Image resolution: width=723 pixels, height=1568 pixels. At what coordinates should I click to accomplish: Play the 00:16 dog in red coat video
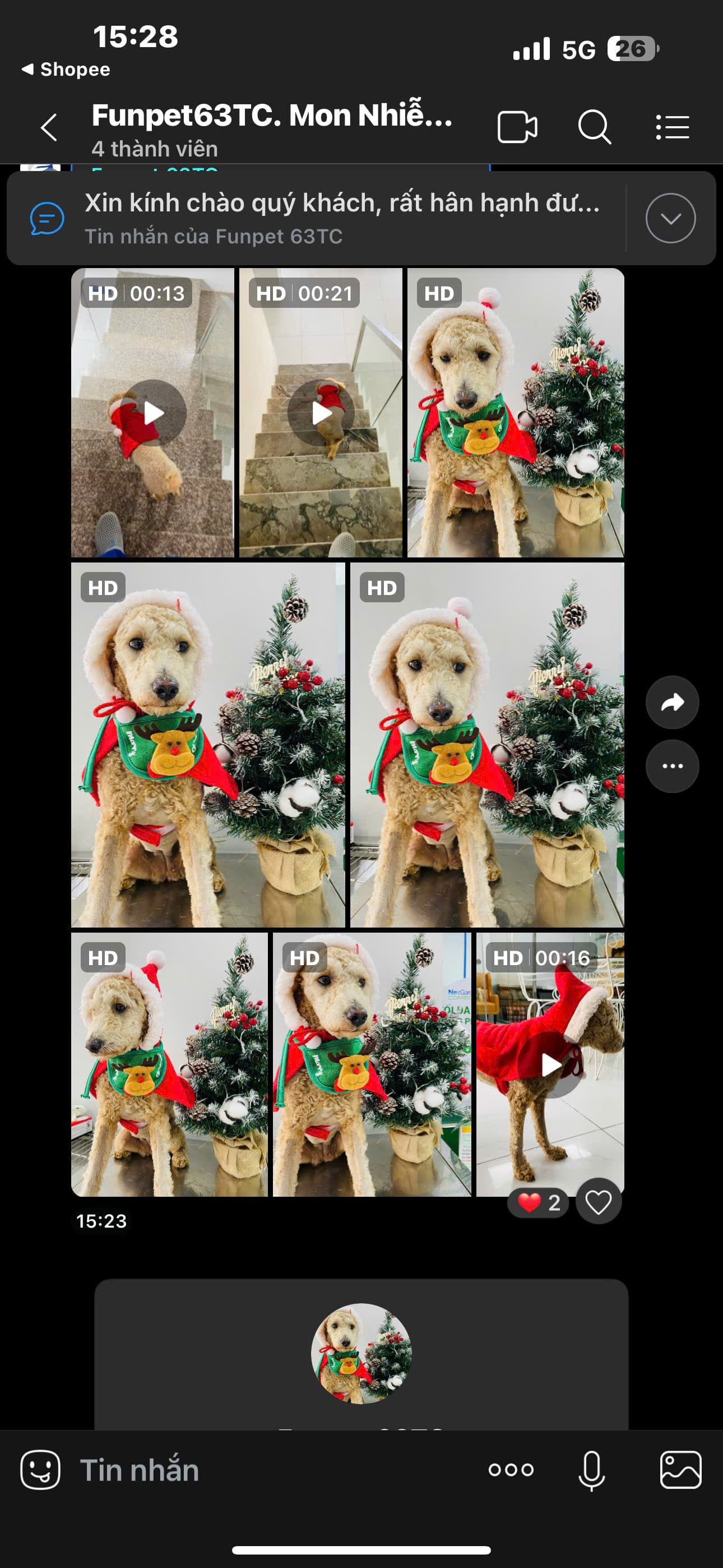click(x=550, y=1064)
